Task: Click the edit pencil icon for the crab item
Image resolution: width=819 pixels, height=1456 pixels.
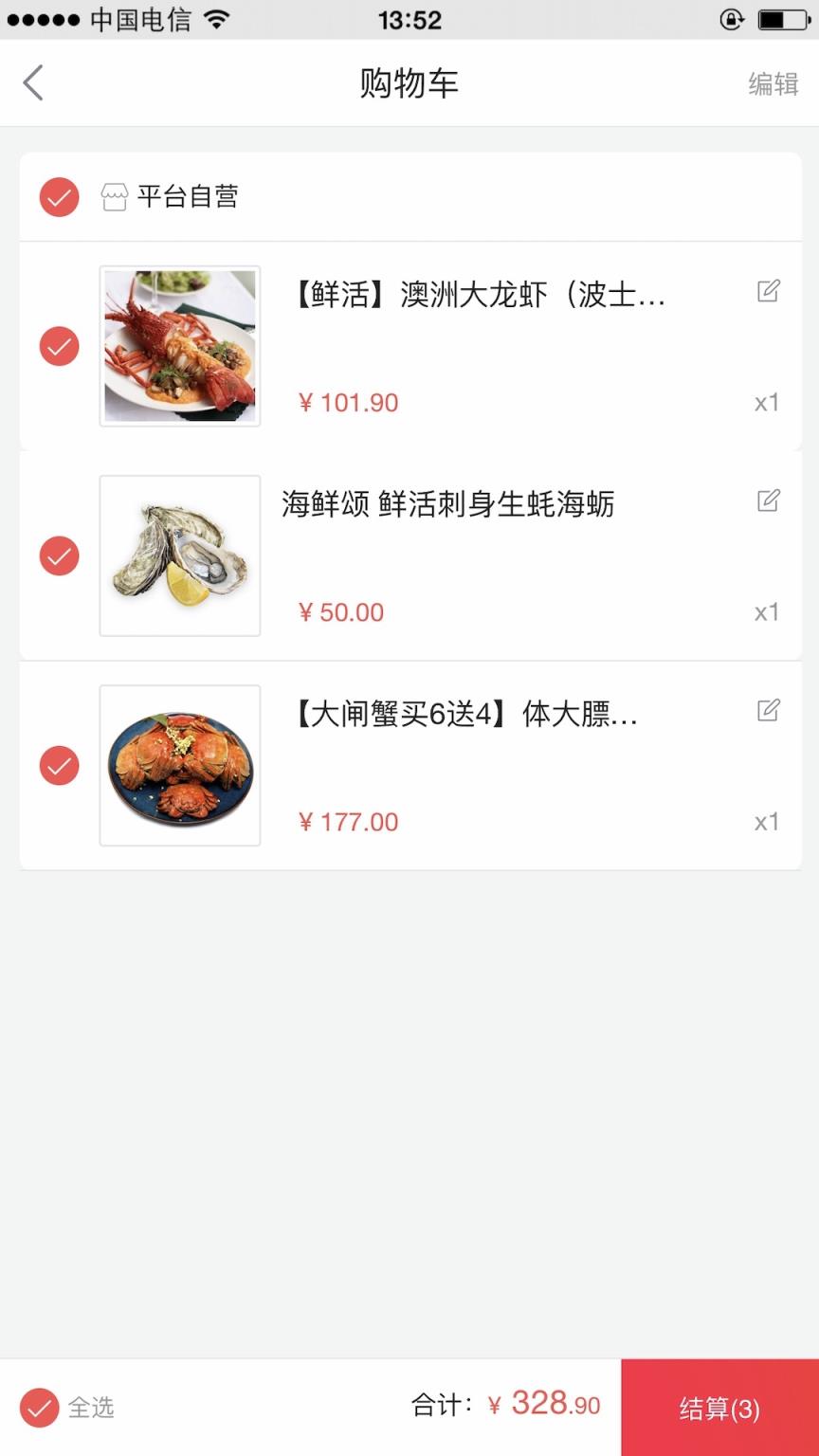Action: pos(770,710)
